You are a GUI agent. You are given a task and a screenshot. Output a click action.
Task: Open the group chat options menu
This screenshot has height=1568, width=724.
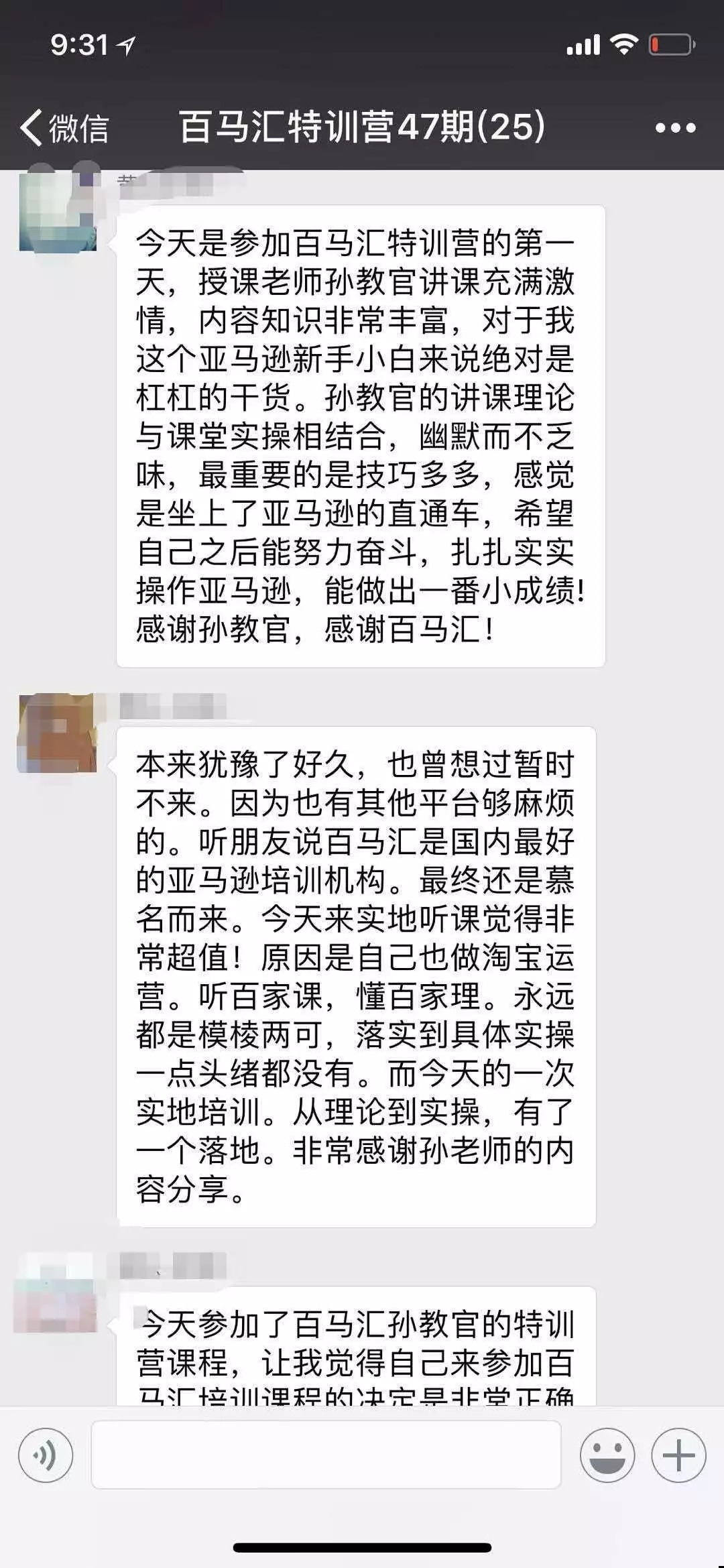675,127
